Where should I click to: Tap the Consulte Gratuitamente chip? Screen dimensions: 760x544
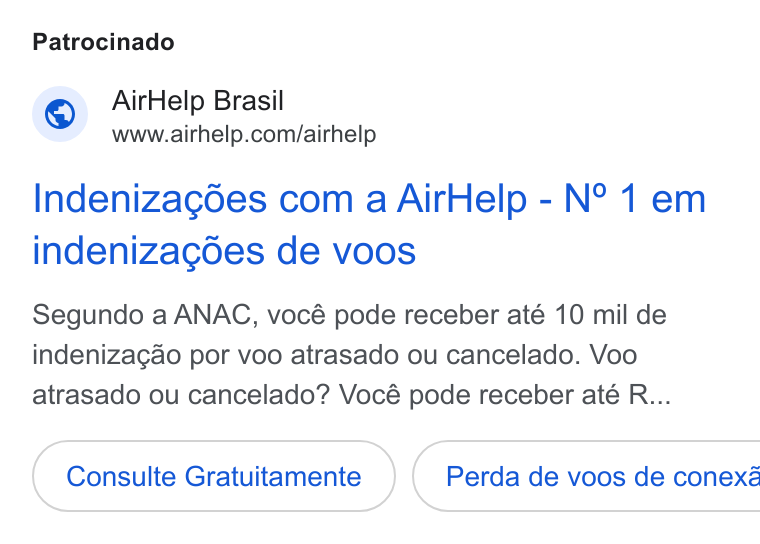[214, 476]
